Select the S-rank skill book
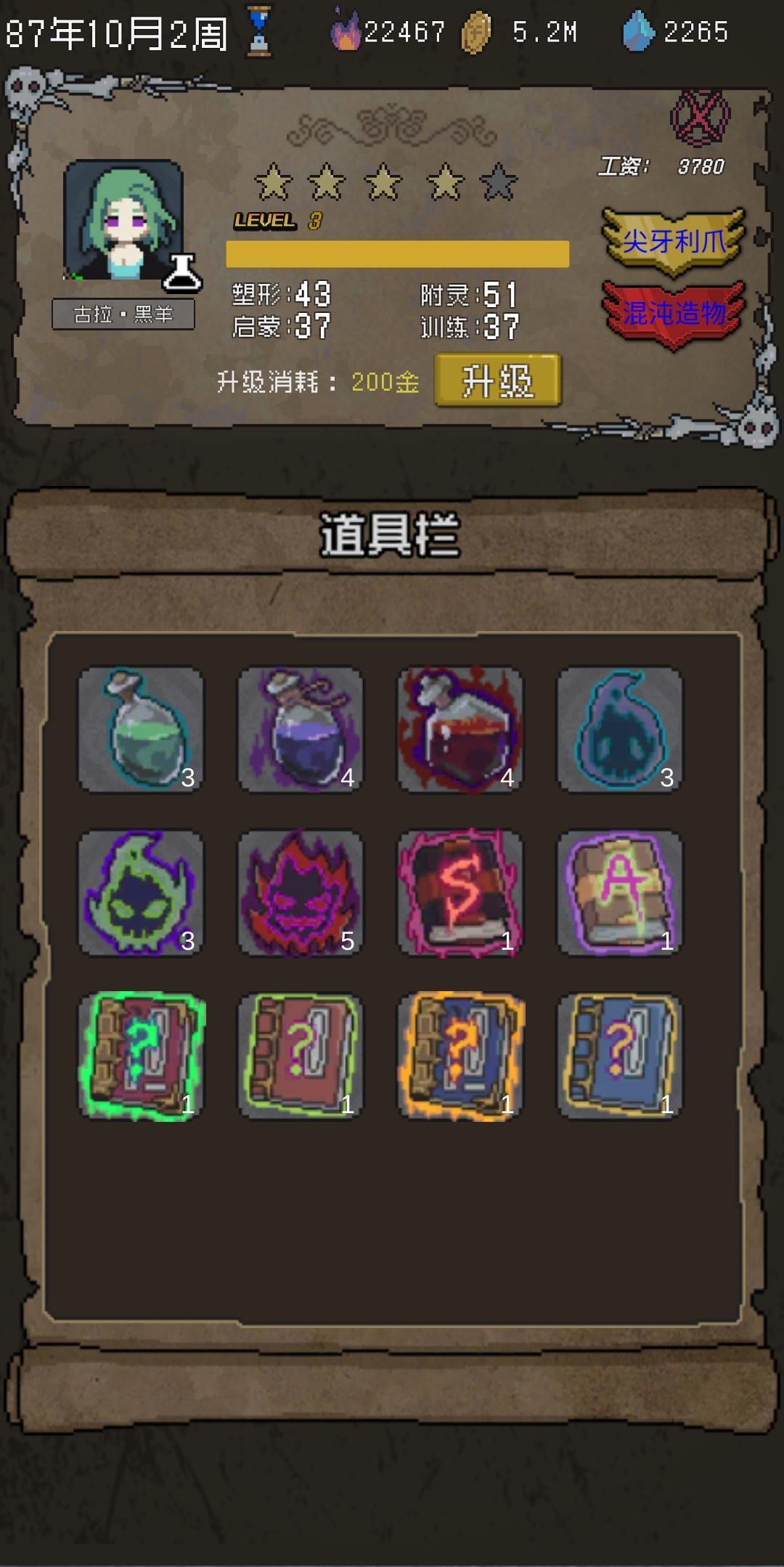The image size is (784, 1567). click(x=460, y=892)
